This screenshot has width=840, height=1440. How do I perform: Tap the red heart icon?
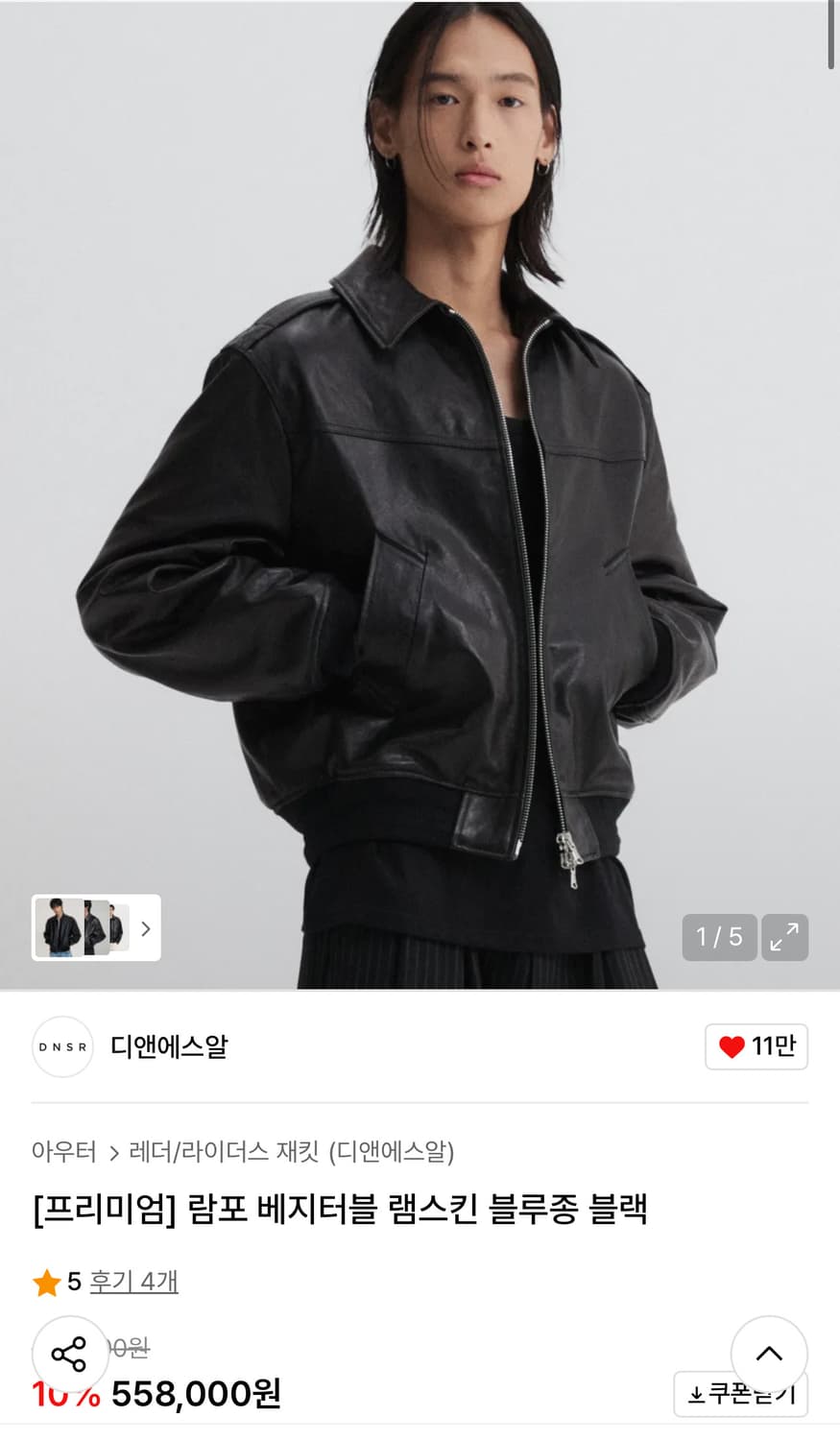tap(733, 1047)
